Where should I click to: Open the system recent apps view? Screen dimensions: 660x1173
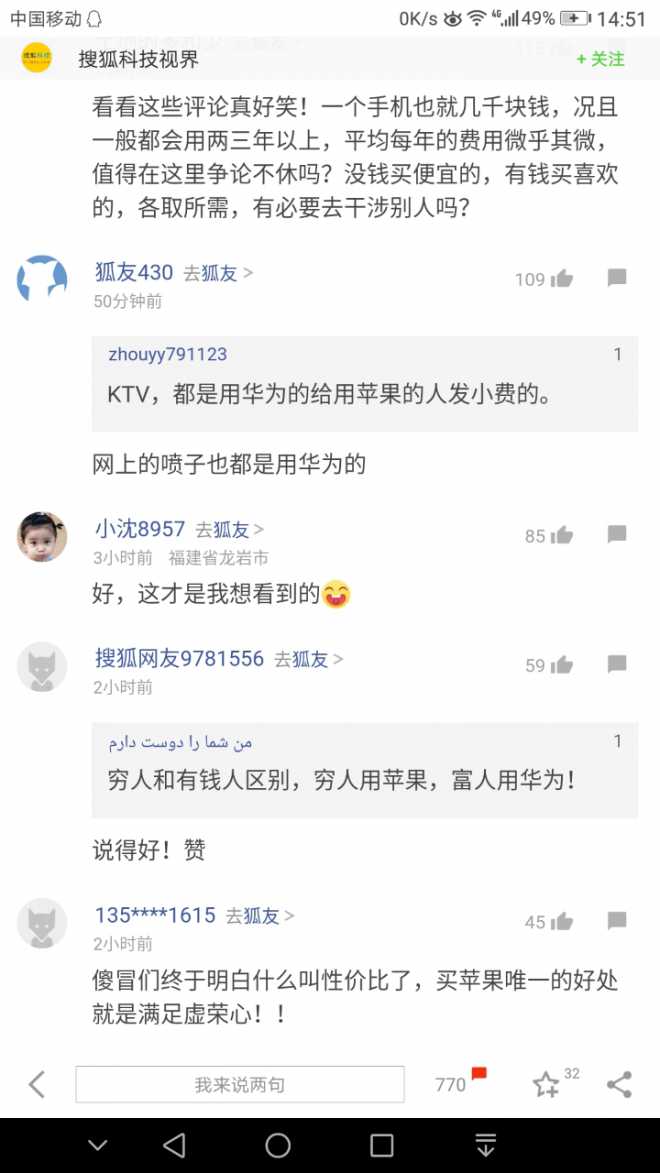tap(382, 1145)
